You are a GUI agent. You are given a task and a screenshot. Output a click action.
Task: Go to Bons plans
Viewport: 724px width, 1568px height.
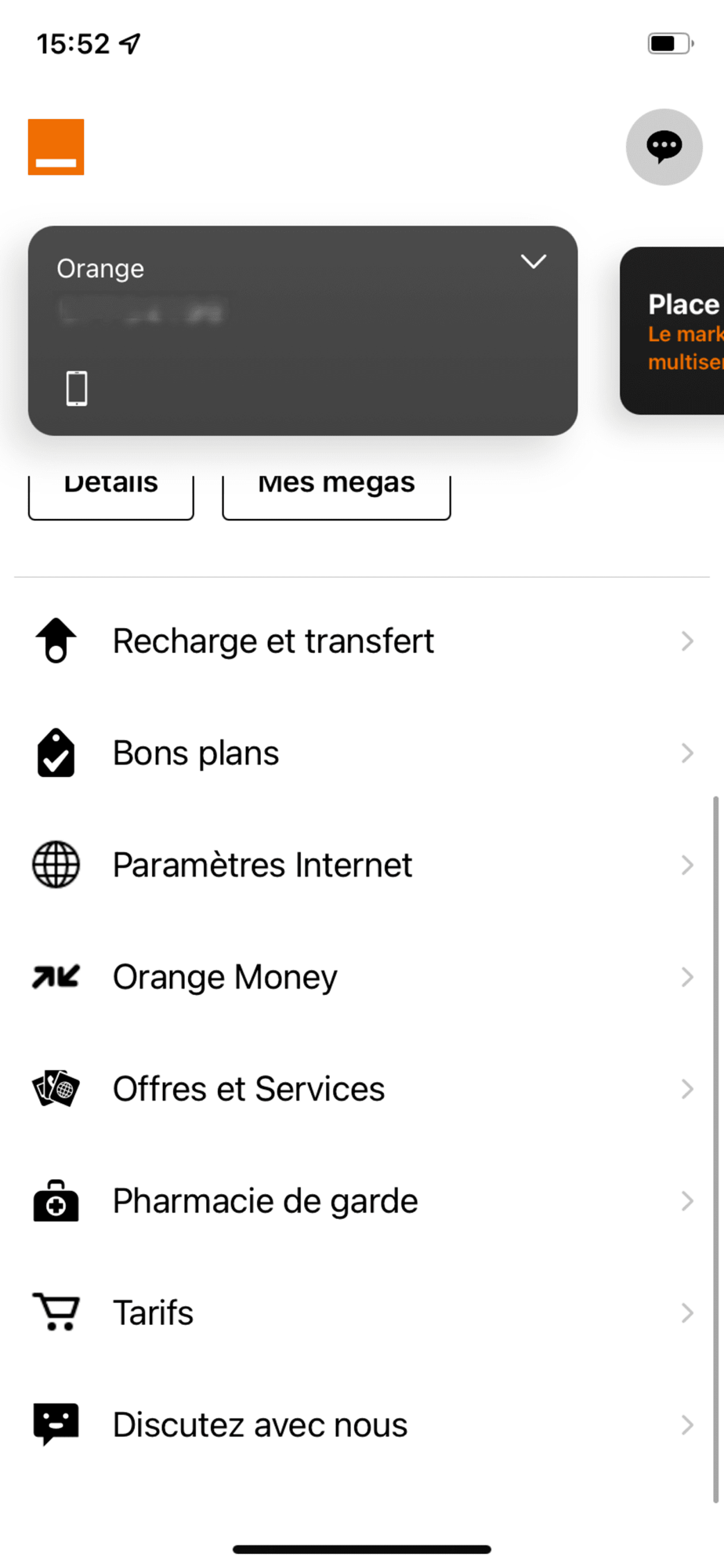pyautogui.click(x=362, y=753)
